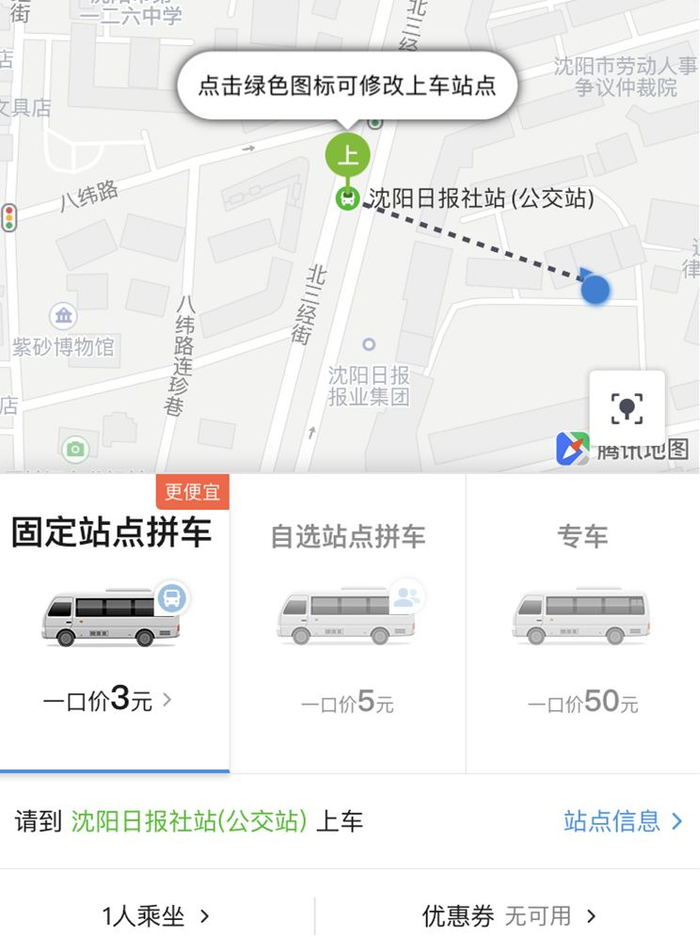700x937 pixels.
Task: Choose the 专车 ride option
Action: tap(582, 622)
